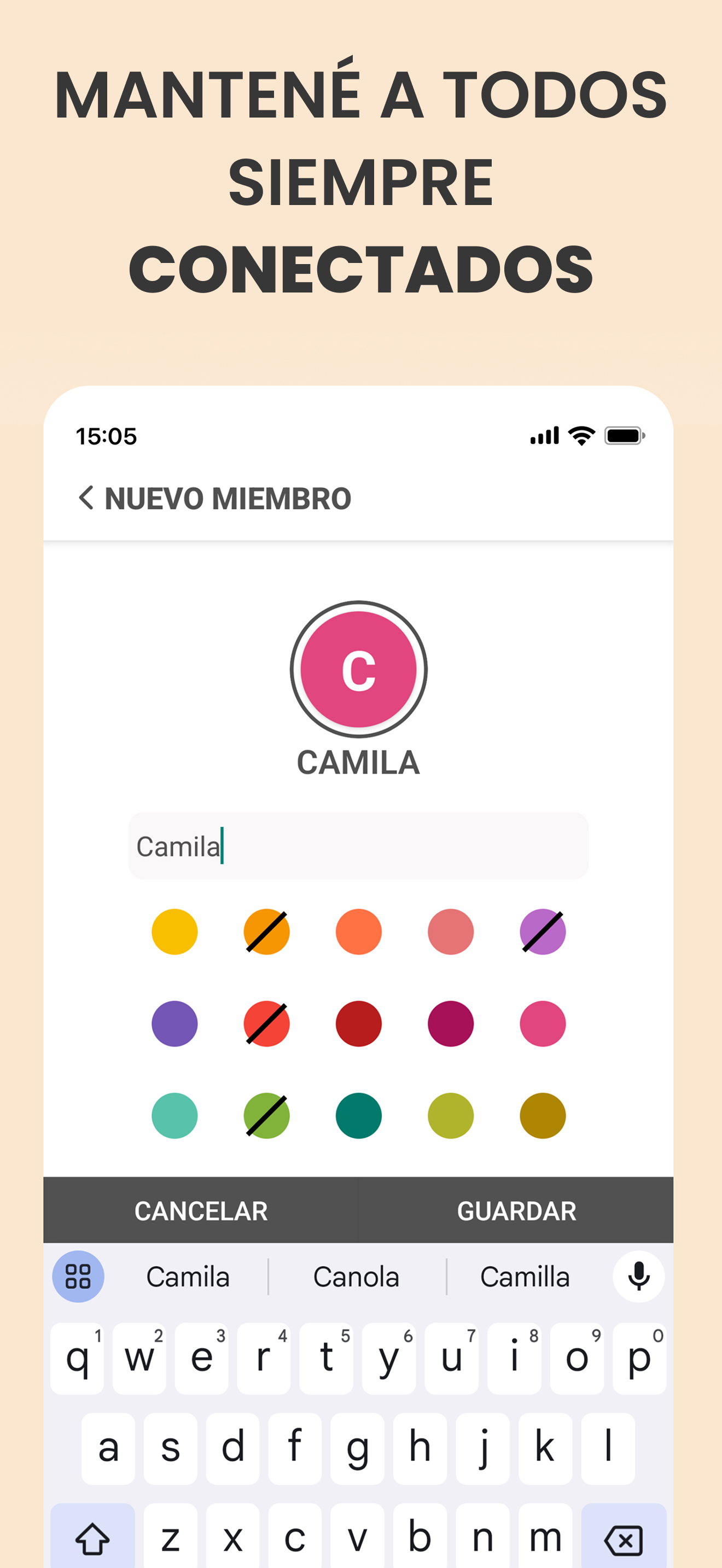This screenshot has height=1568, width=722.
Task: Select the dark red color swatch
Action: [358, 1023]
